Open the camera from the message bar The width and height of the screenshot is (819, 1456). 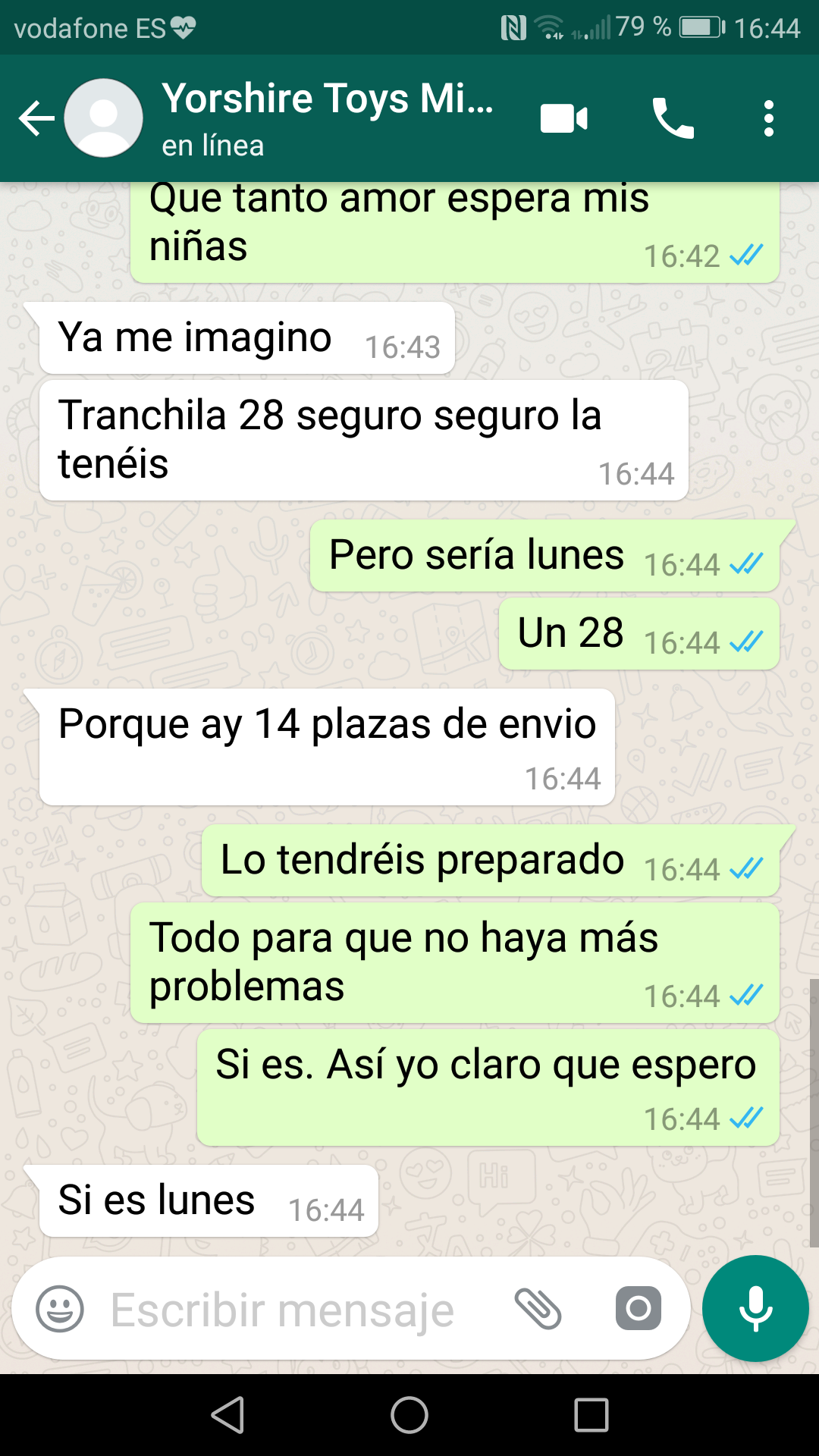coord(639,1308)
